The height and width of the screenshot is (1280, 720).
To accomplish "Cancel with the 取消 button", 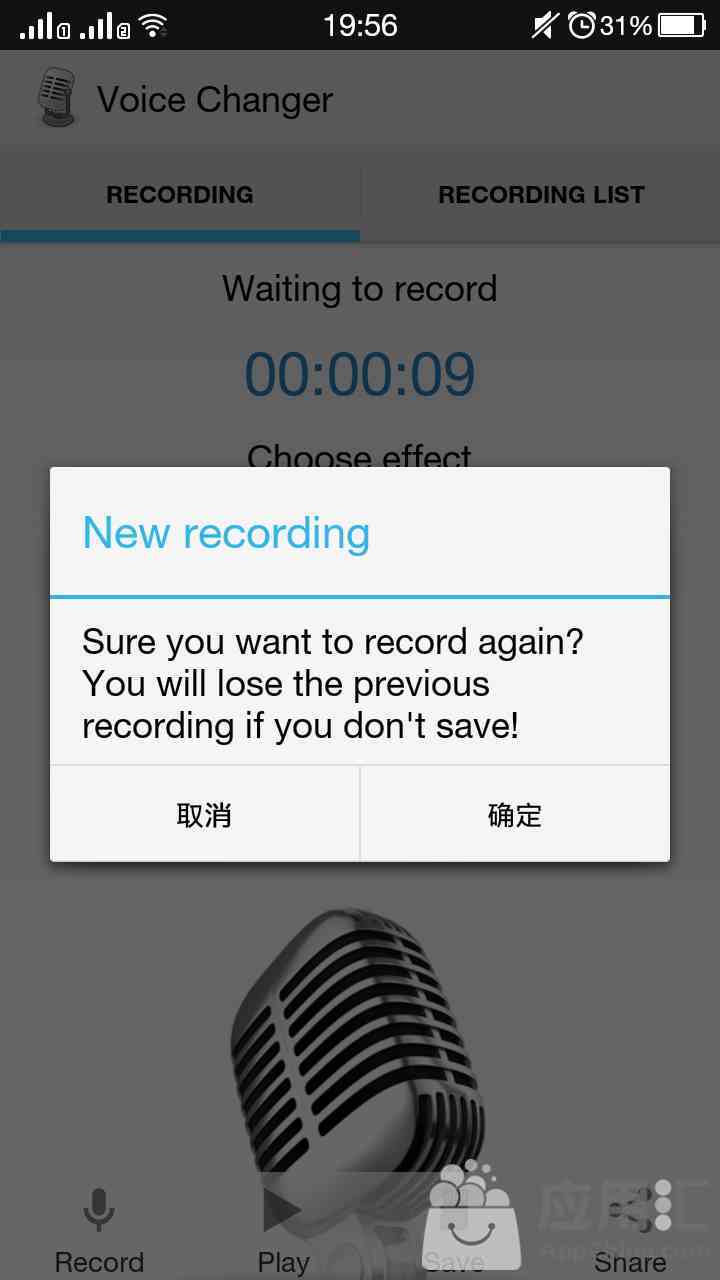I will 205,814.
